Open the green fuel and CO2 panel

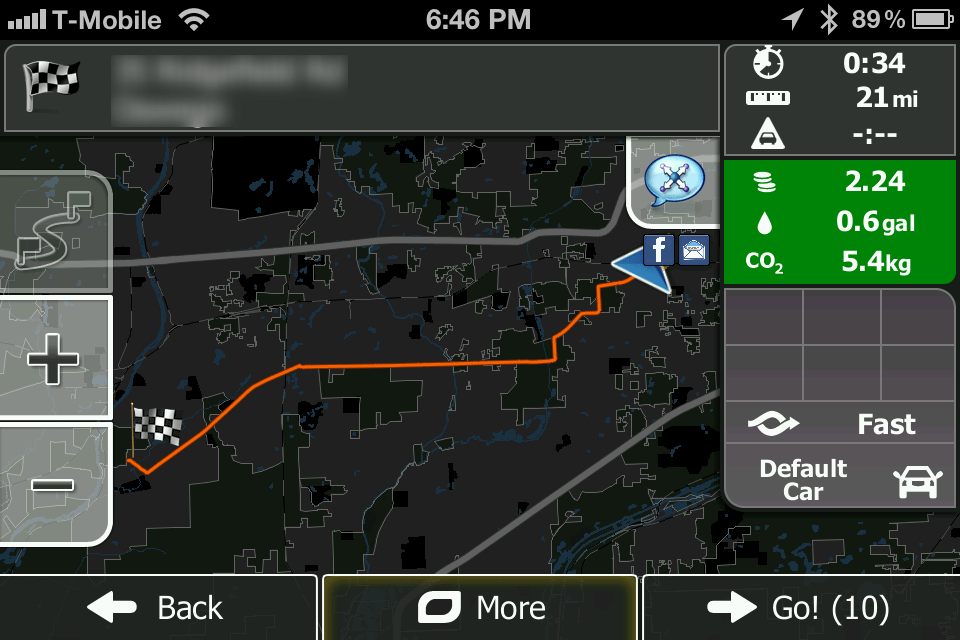pyautogui.click(x=838, y=222)
